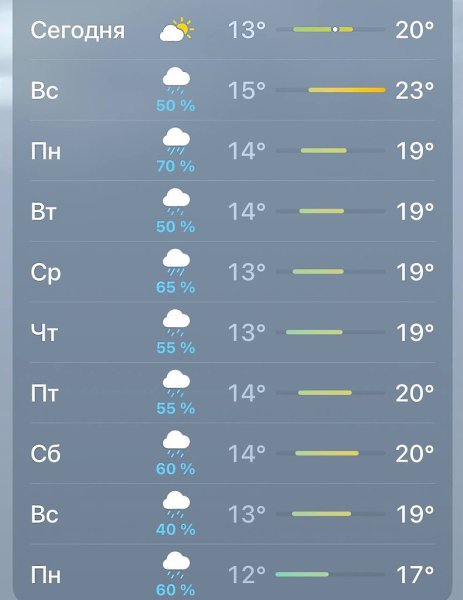This screenshot has width=463, height=600.
Task: Open the Пт forecast row
Action: [233, 393]
